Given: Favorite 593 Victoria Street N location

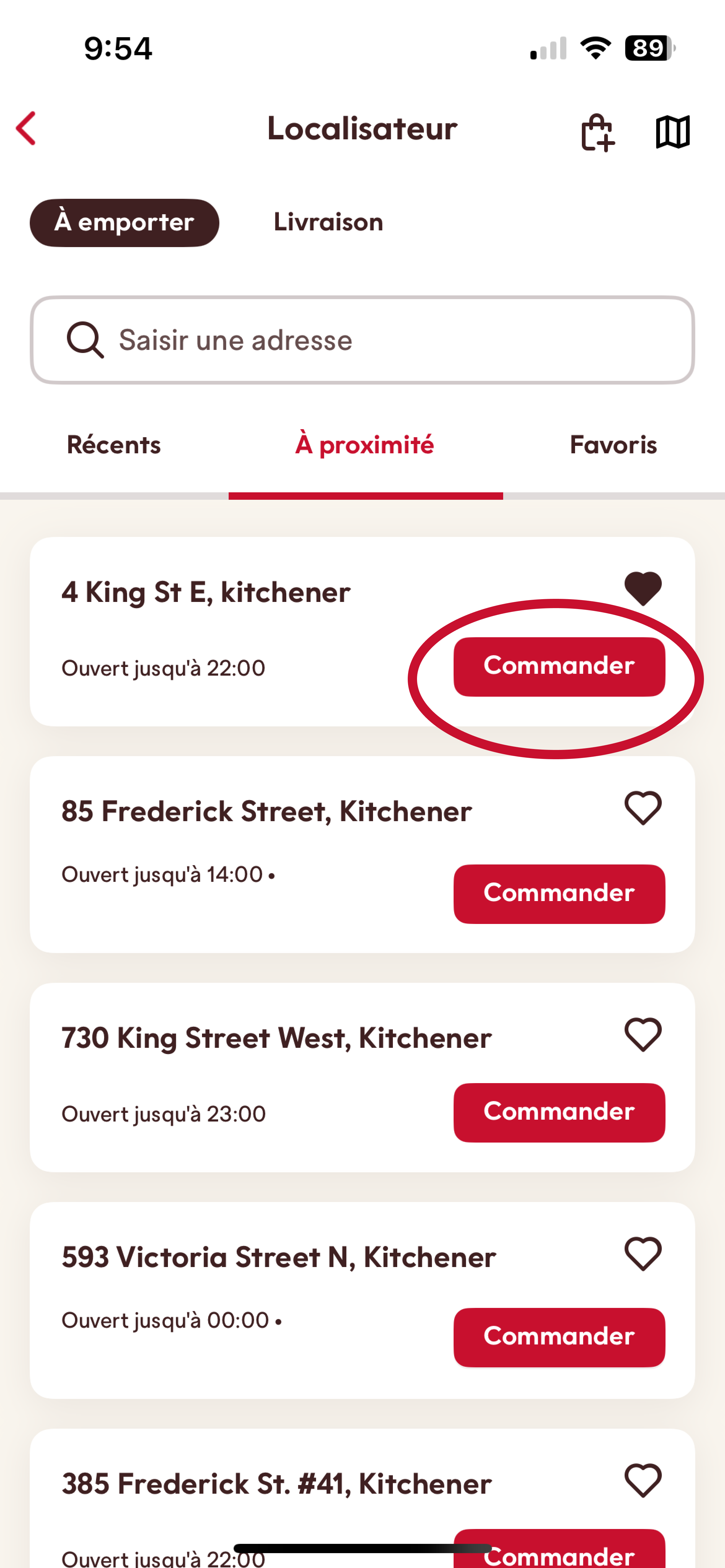Looking at the screenshot, I should point(643,1254).
